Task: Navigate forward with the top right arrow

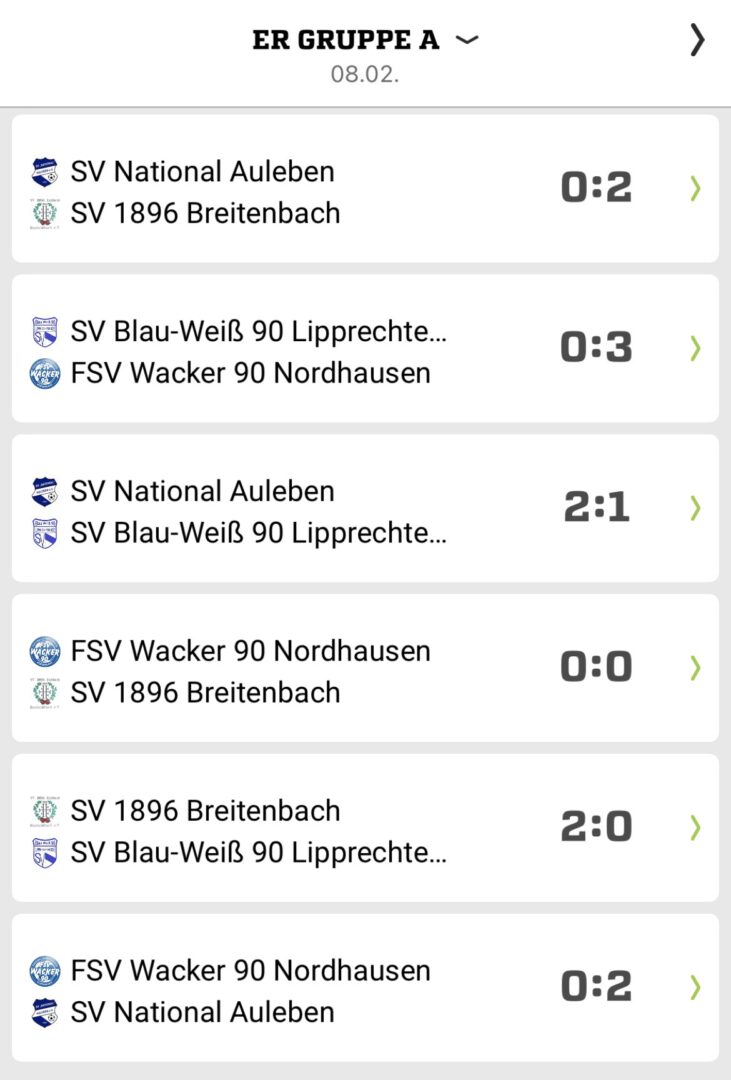Action: (x=697, y=40)
